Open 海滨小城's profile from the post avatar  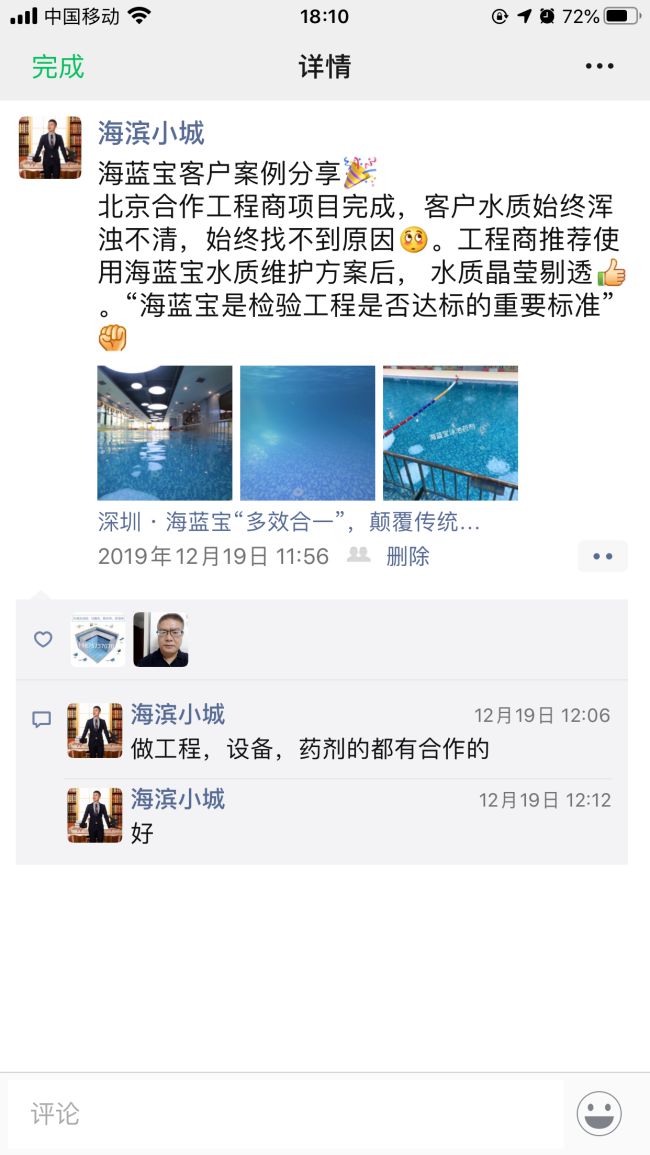pyautogui.click(x=50, y=147)
